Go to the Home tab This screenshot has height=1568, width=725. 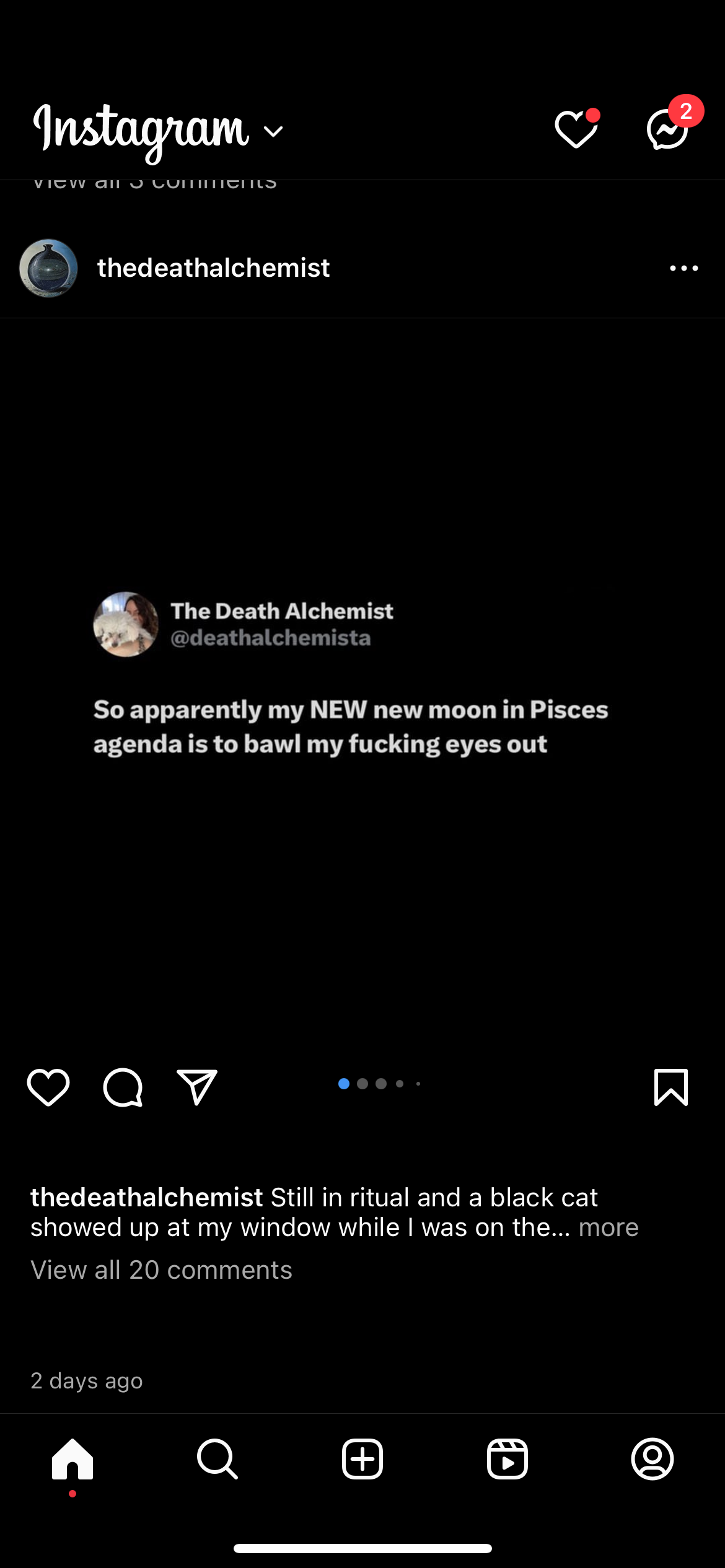(x=72, y=1459)
